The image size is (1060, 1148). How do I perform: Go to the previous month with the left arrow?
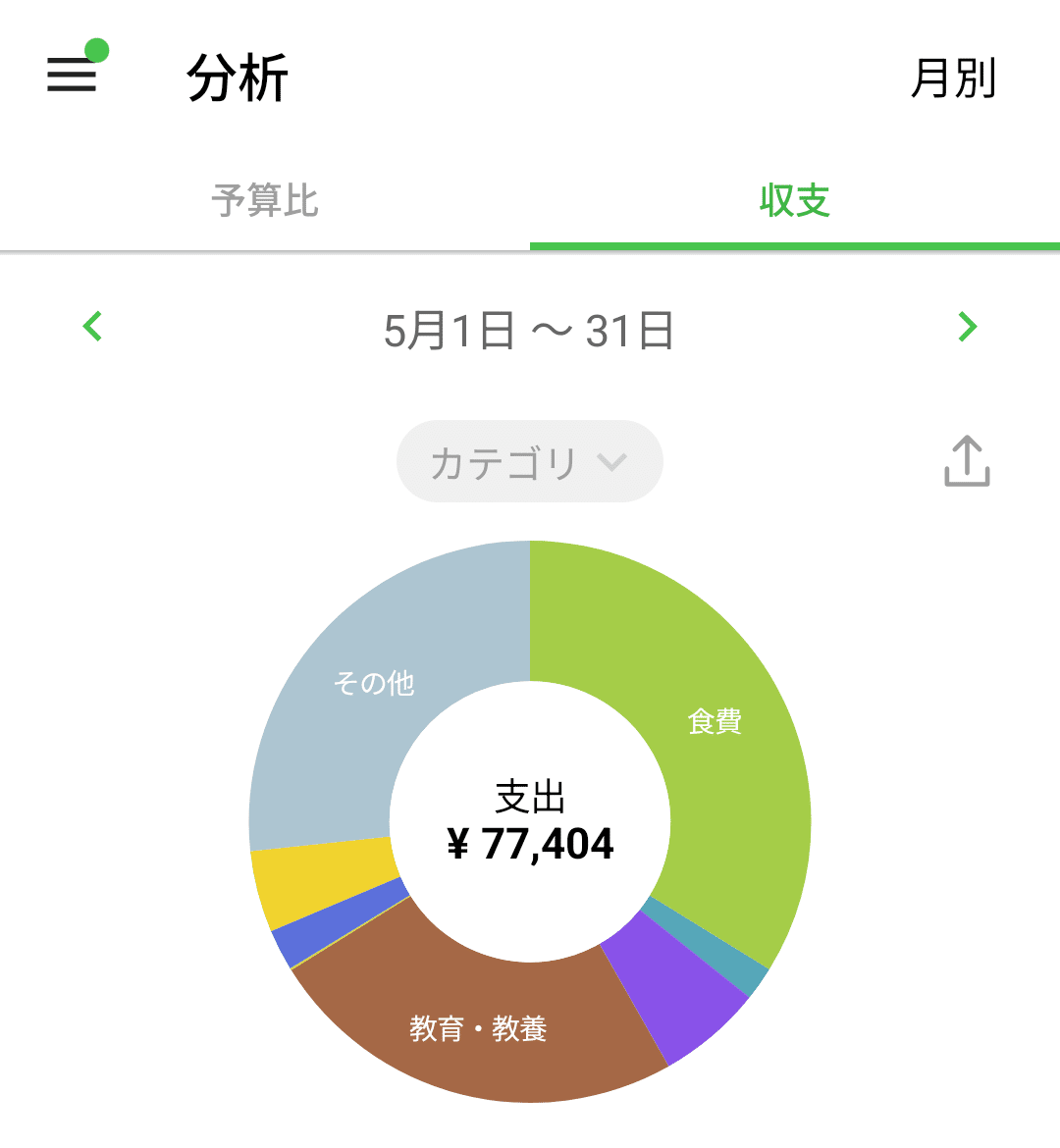pyautogui.click(x=91, y=327)
